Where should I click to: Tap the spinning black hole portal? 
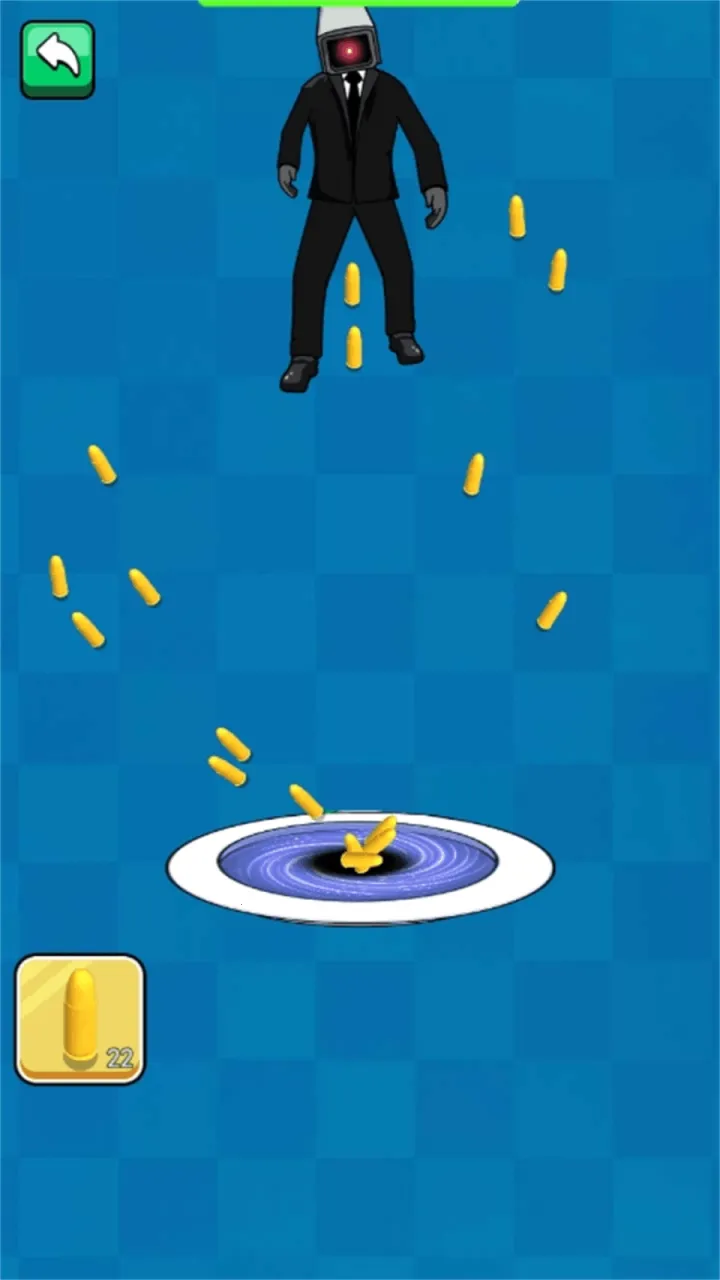click(360, 860)
